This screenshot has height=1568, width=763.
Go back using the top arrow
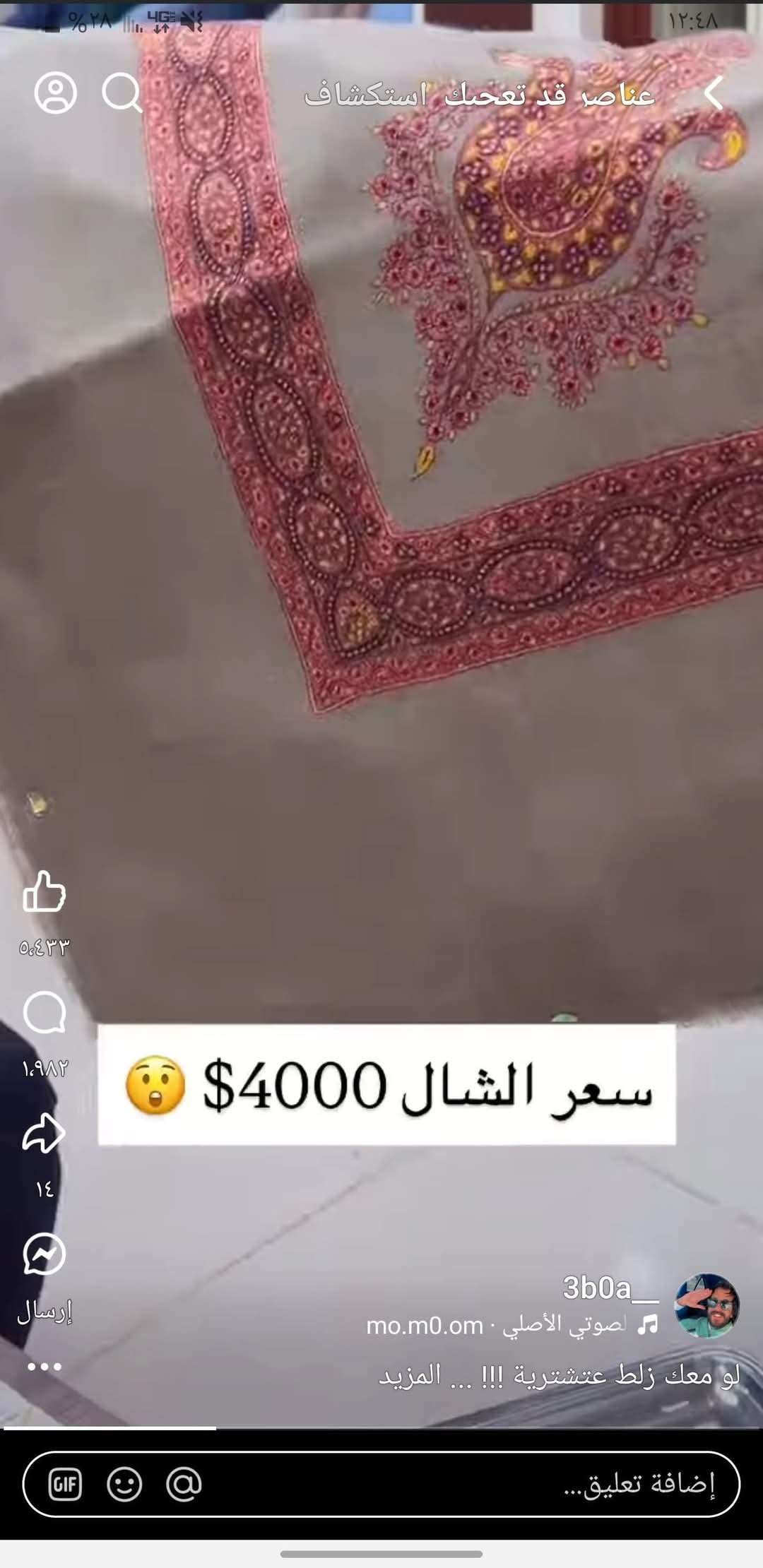[714, 93]
